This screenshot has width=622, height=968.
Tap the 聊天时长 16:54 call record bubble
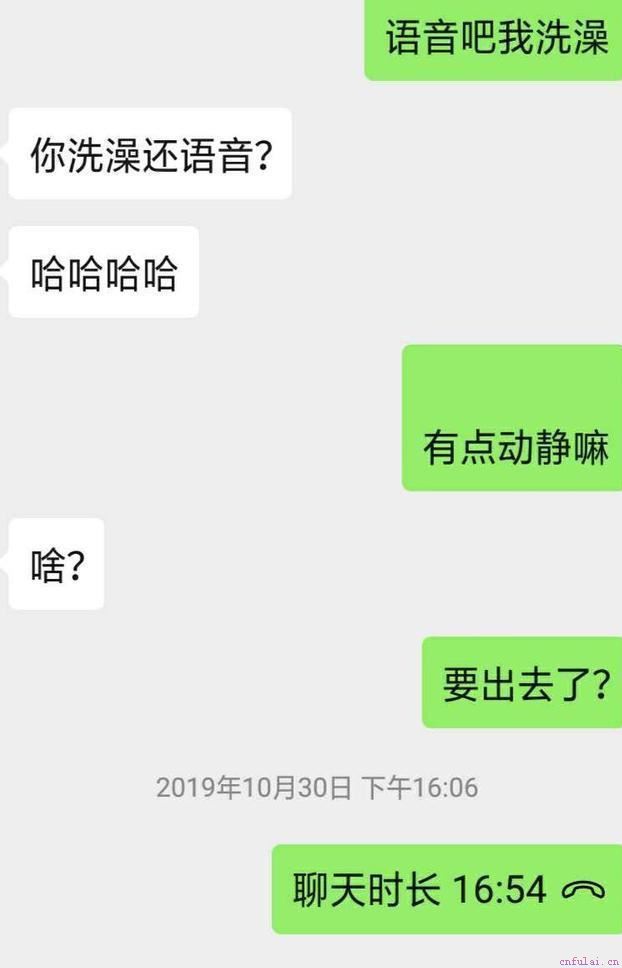447,889
